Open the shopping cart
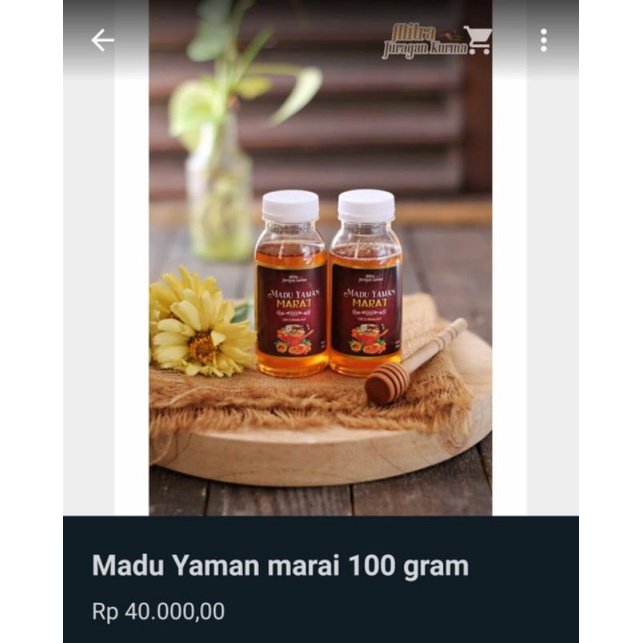 (478, 41)
